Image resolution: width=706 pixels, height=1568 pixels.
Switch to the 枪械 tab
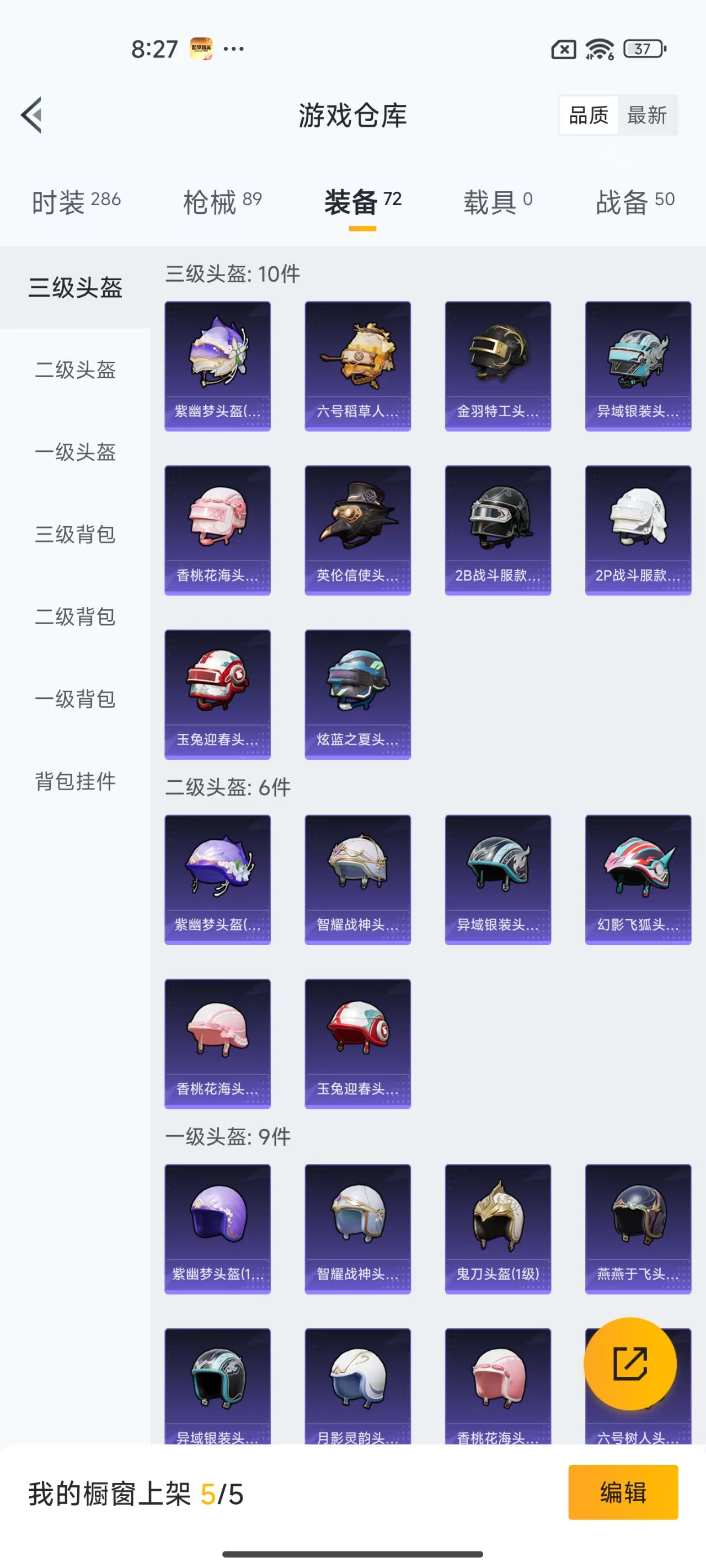(x=222, y=201)
